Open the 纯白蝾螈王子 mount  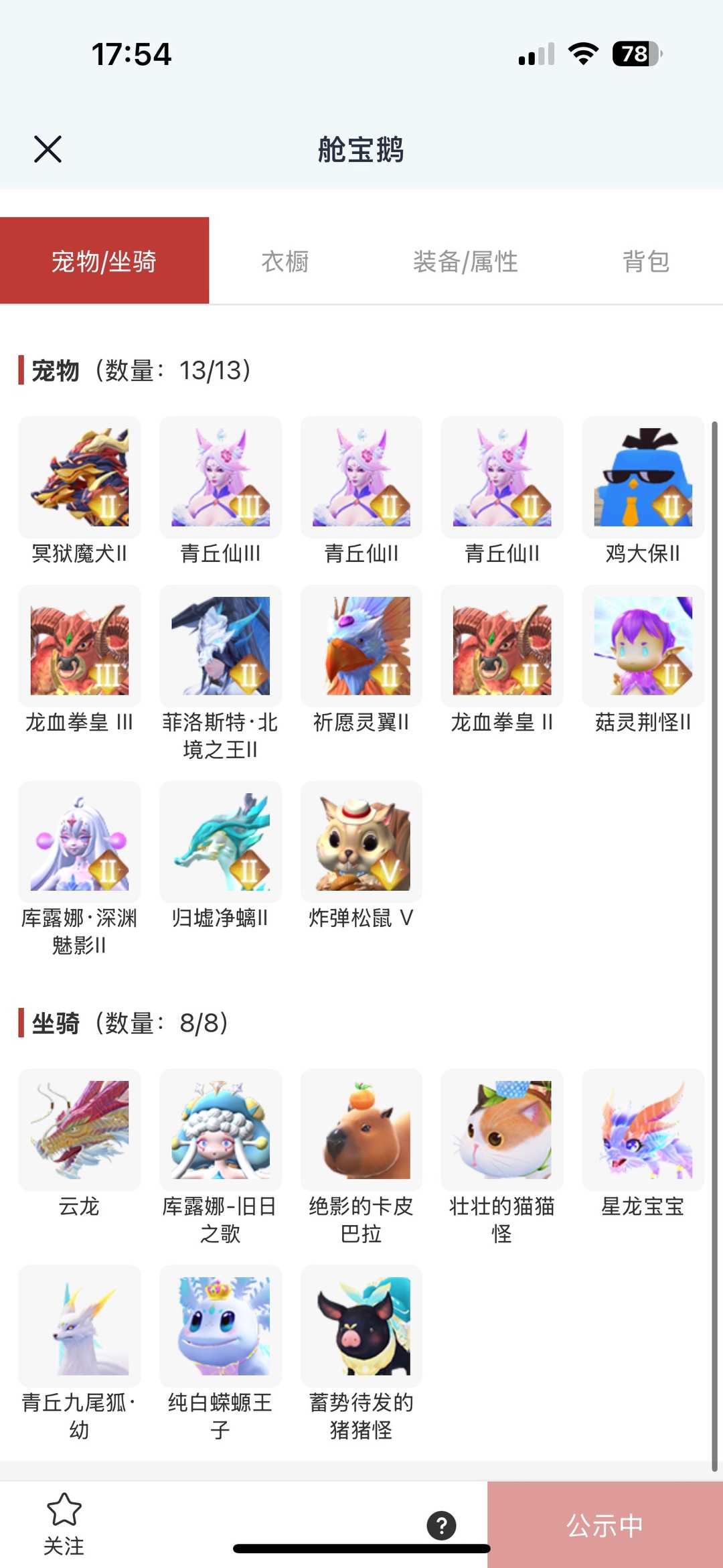220,1328
